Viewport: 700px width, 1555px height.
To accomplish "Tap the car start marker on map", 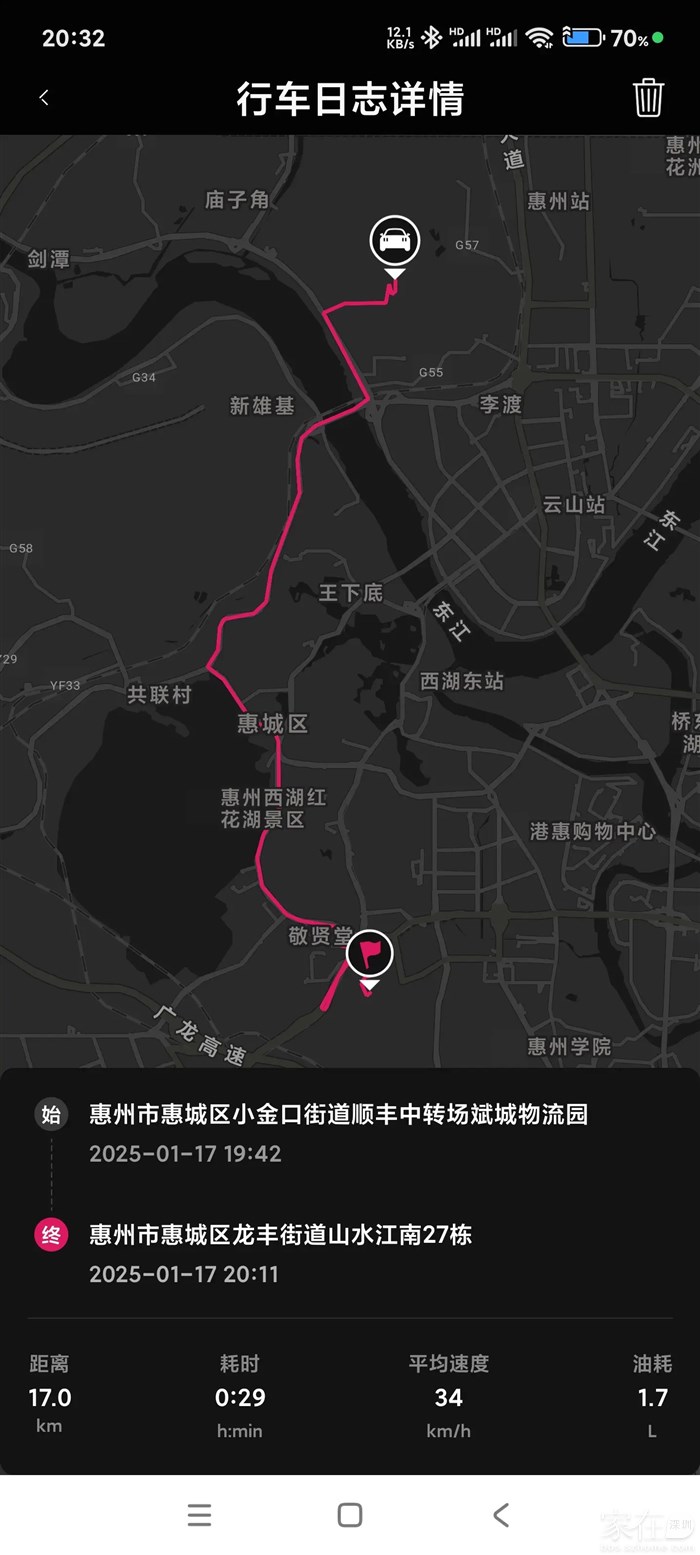I will coord(395,241).
